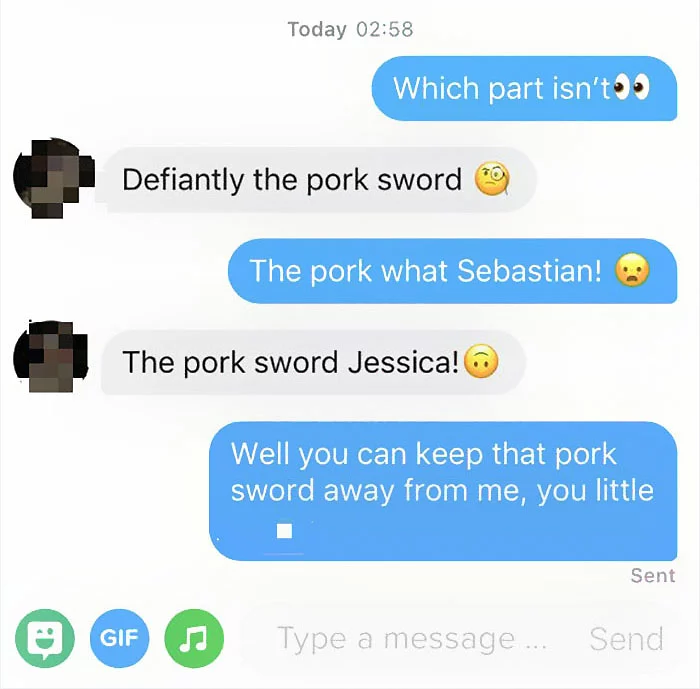
Task: Open the sticker picker icon
Action: coord(45,638)
